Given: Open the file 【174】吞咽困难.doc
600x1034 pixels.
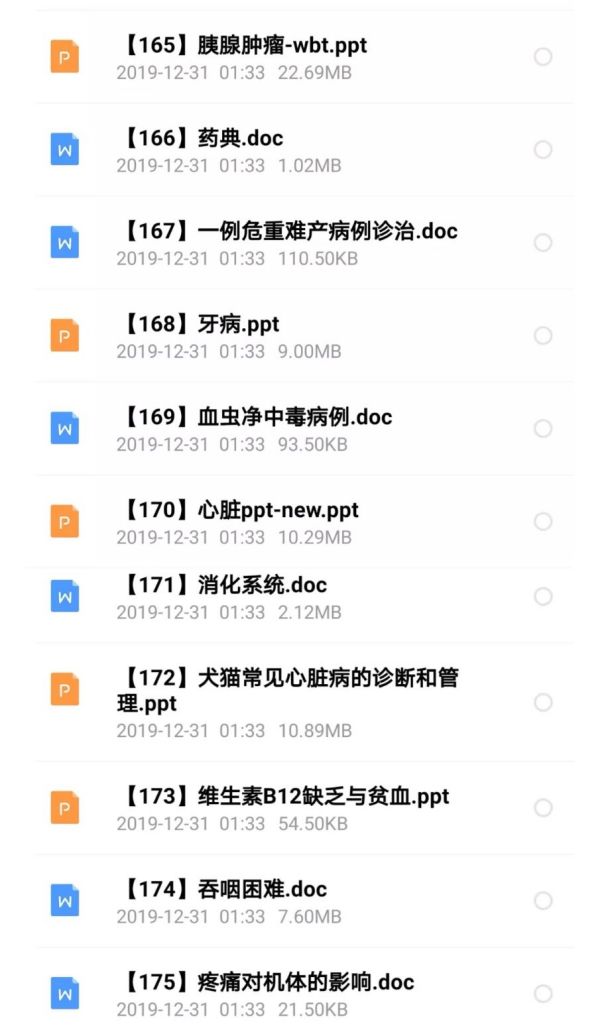Looking at the screenshot, I should point(303,901).
